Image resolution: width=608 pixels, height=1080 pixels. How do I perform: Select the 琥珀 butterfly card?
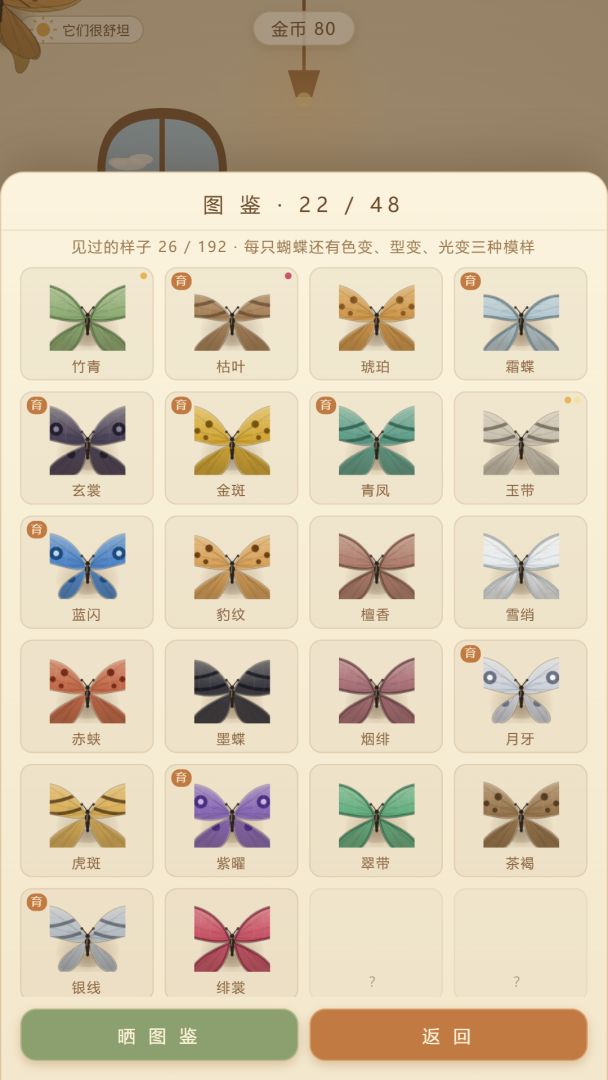(376, 324)
